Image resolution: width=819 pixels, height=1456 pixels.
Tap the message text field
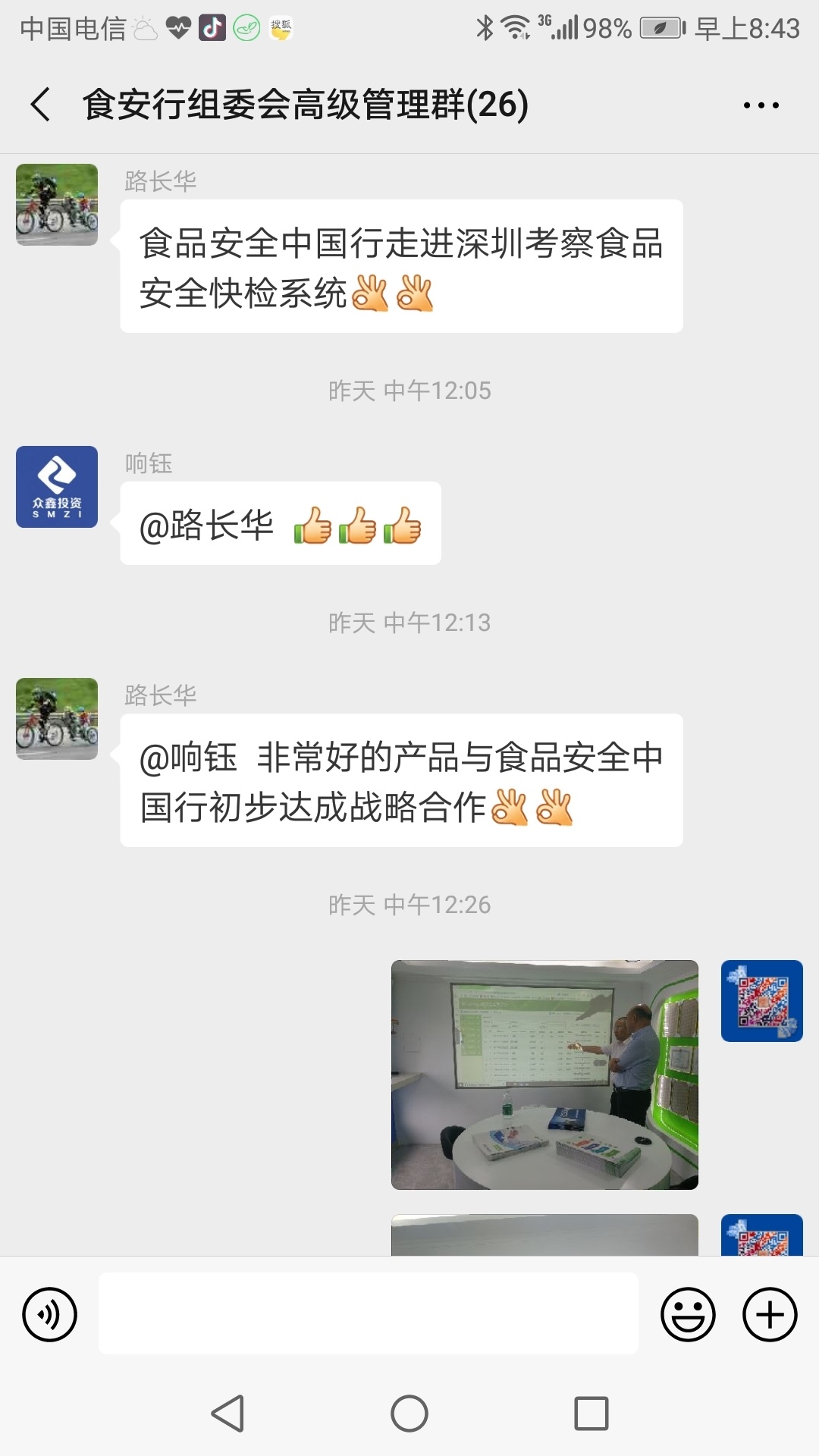point(368,1313)
